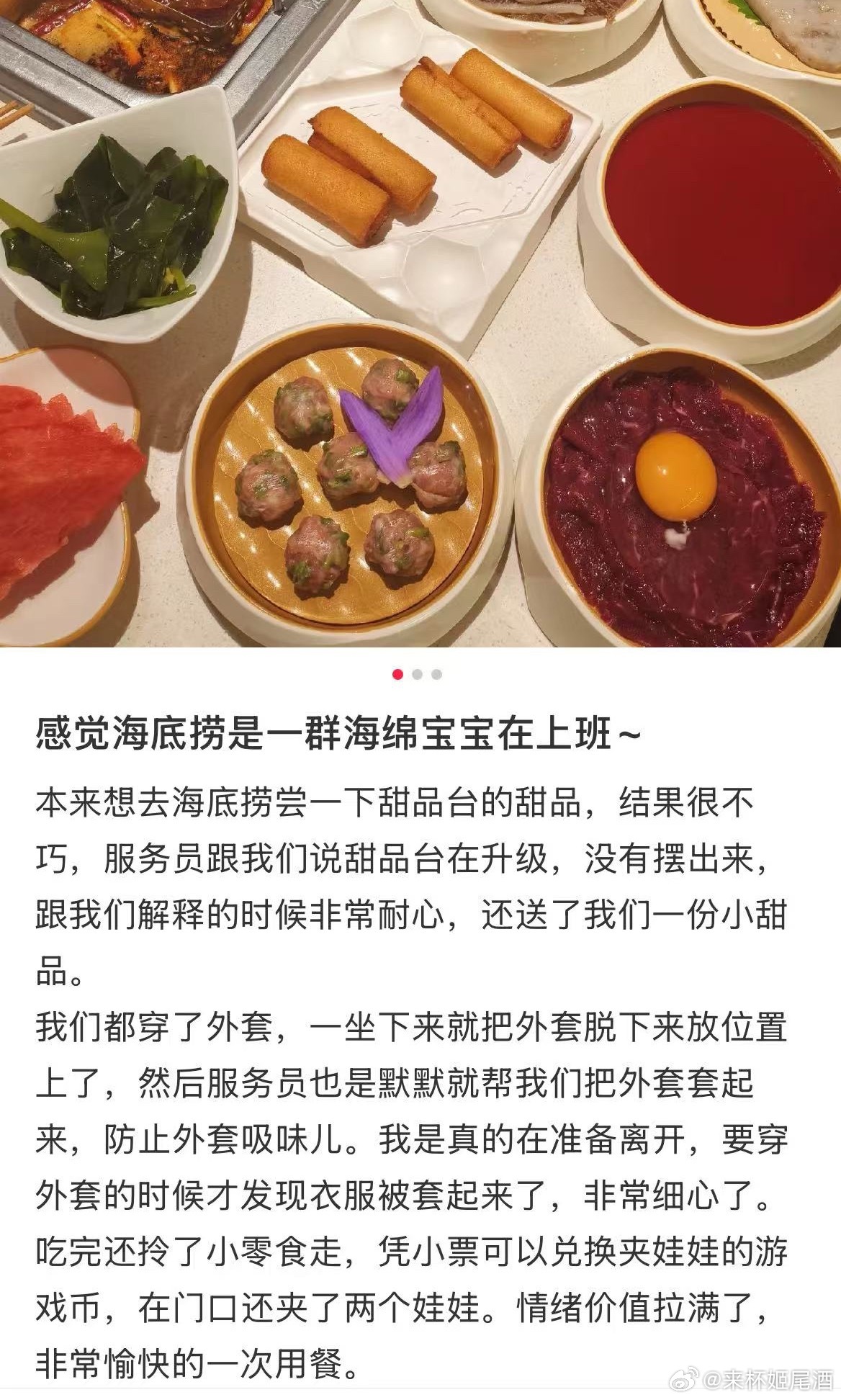The image size is (841, 1400).
Task: Tap the image carousel page indicator dots
Action: click(417, 675)
